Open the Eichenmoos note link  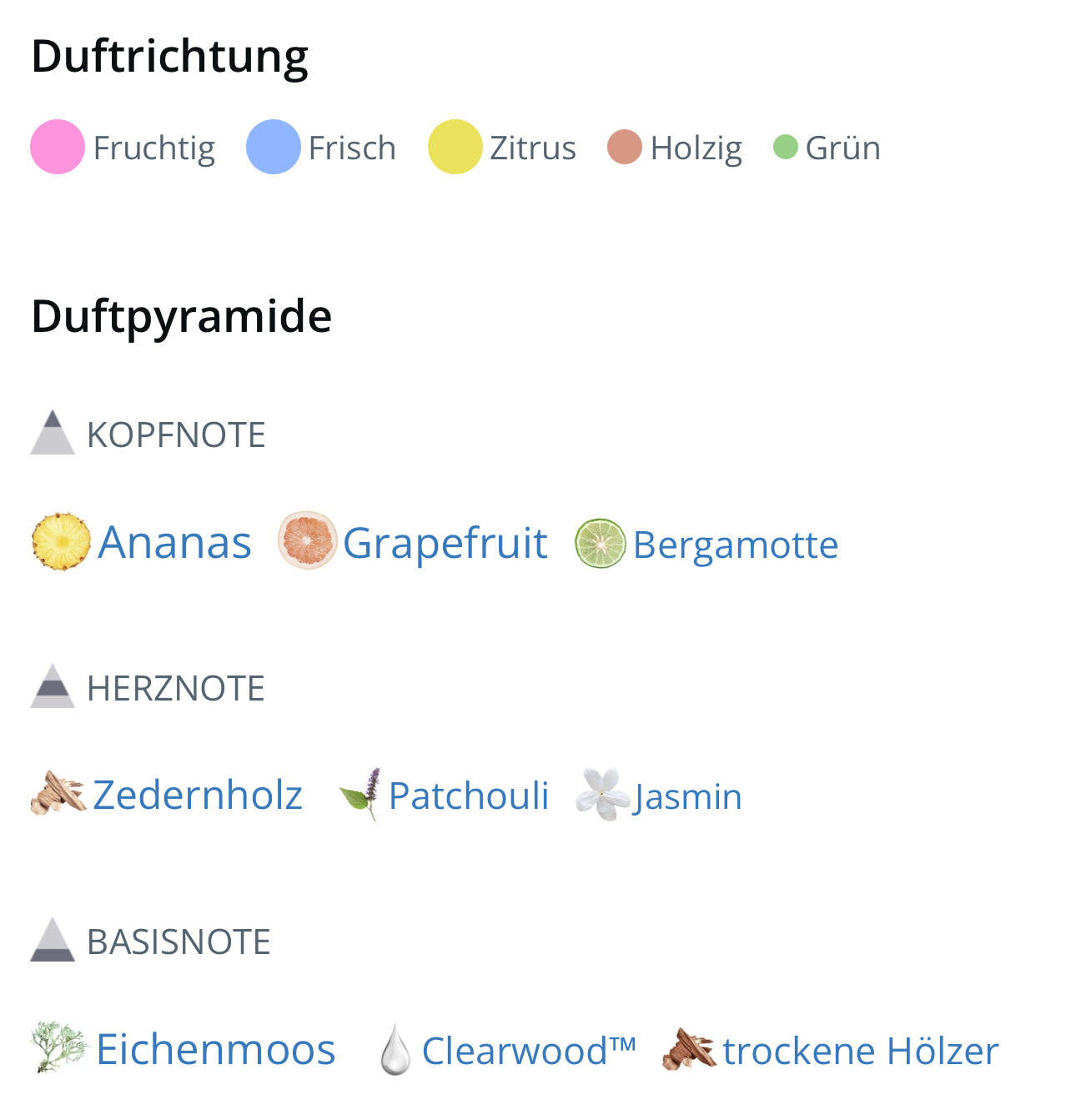215,1049
